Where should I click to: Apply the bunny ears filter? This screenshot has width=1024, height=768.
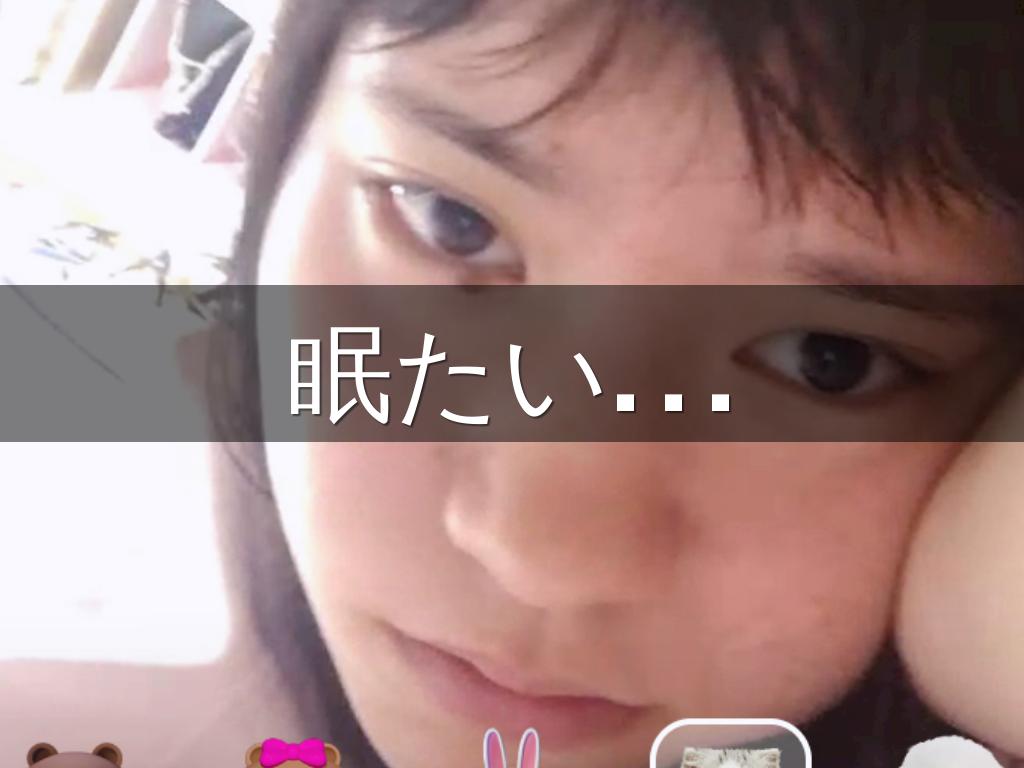pyautogui.click(x=511, y=748)
